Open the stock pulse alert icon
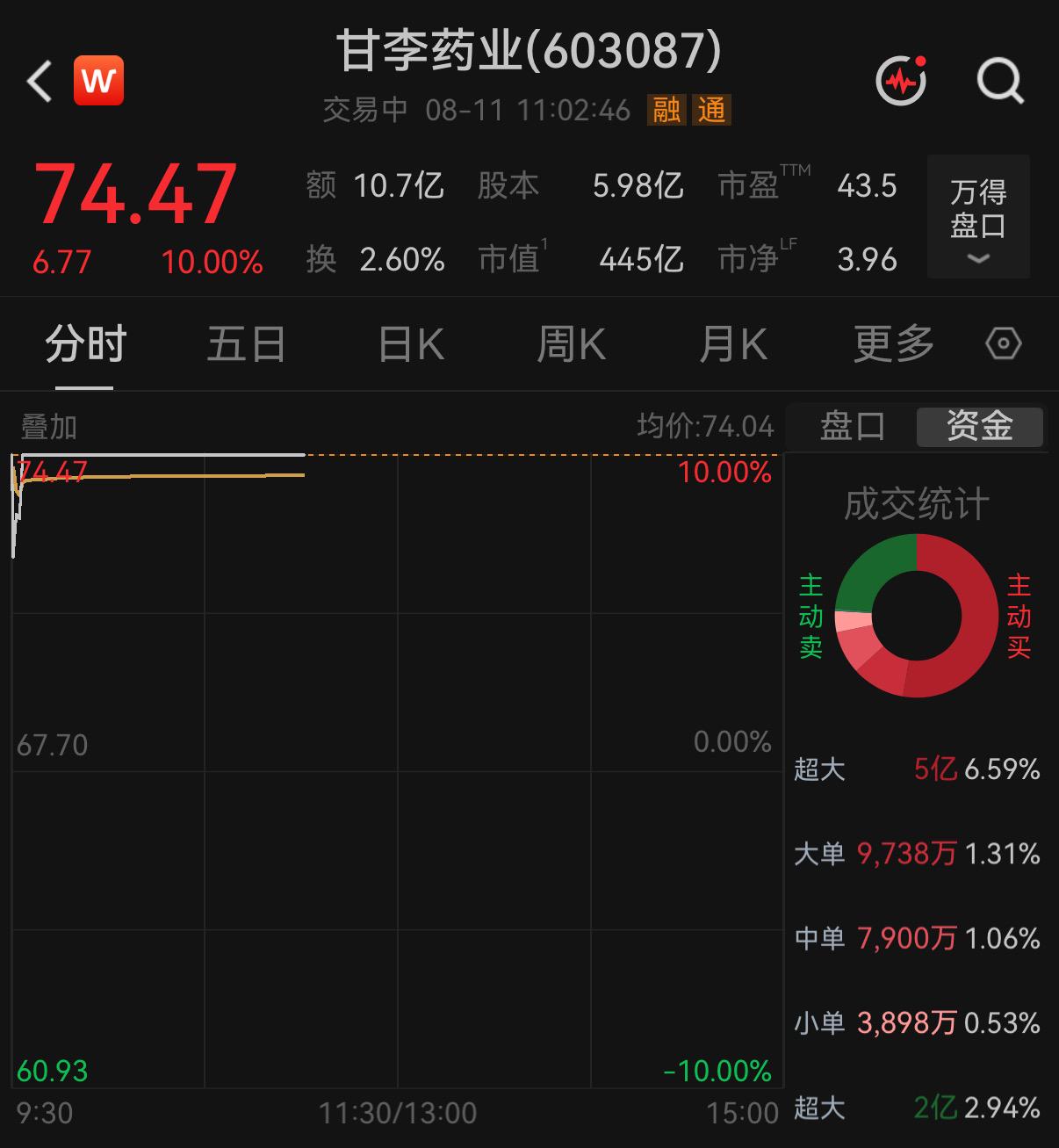This screenshot has width=1059, height=1148. (x=902, y=81)
